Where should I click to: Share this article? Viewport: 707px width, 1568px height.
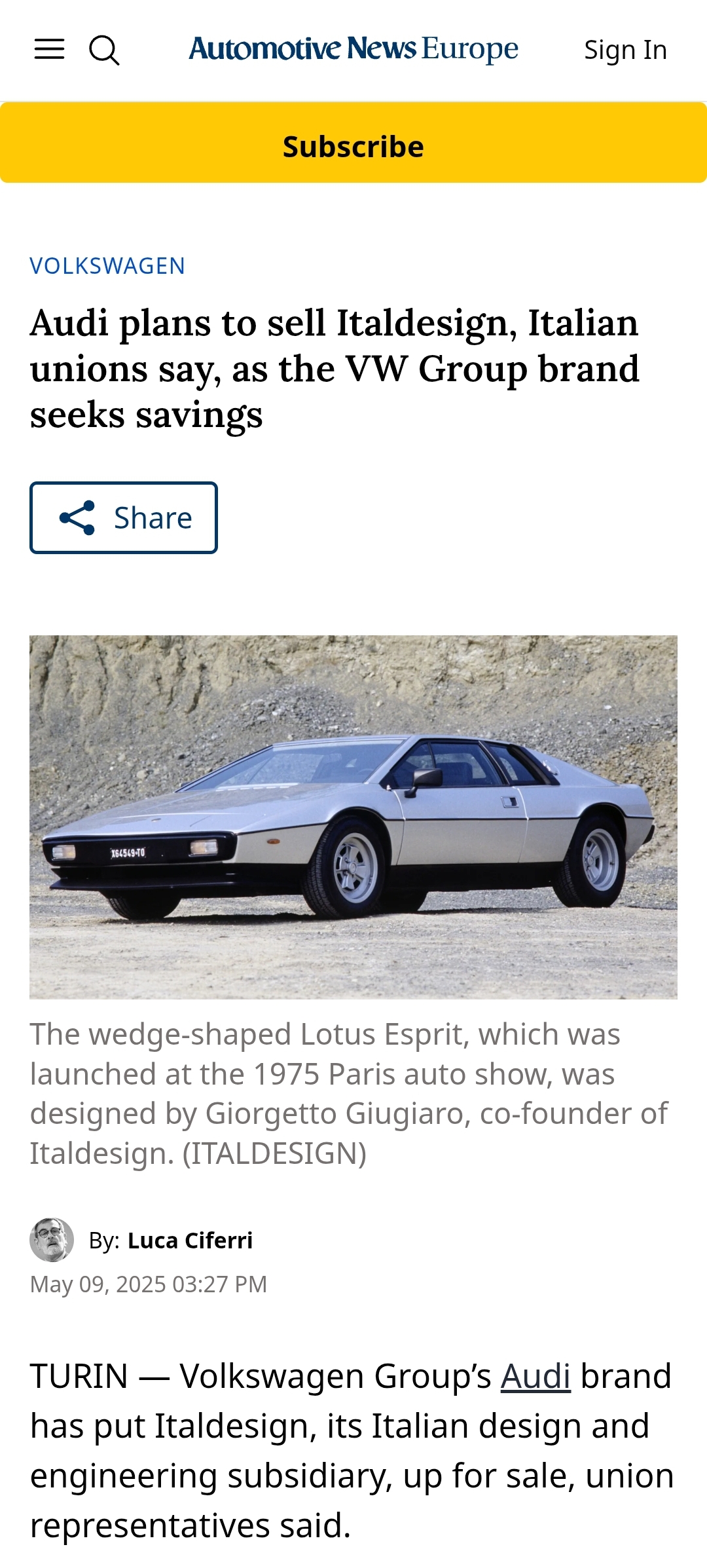tap(124, 518)
